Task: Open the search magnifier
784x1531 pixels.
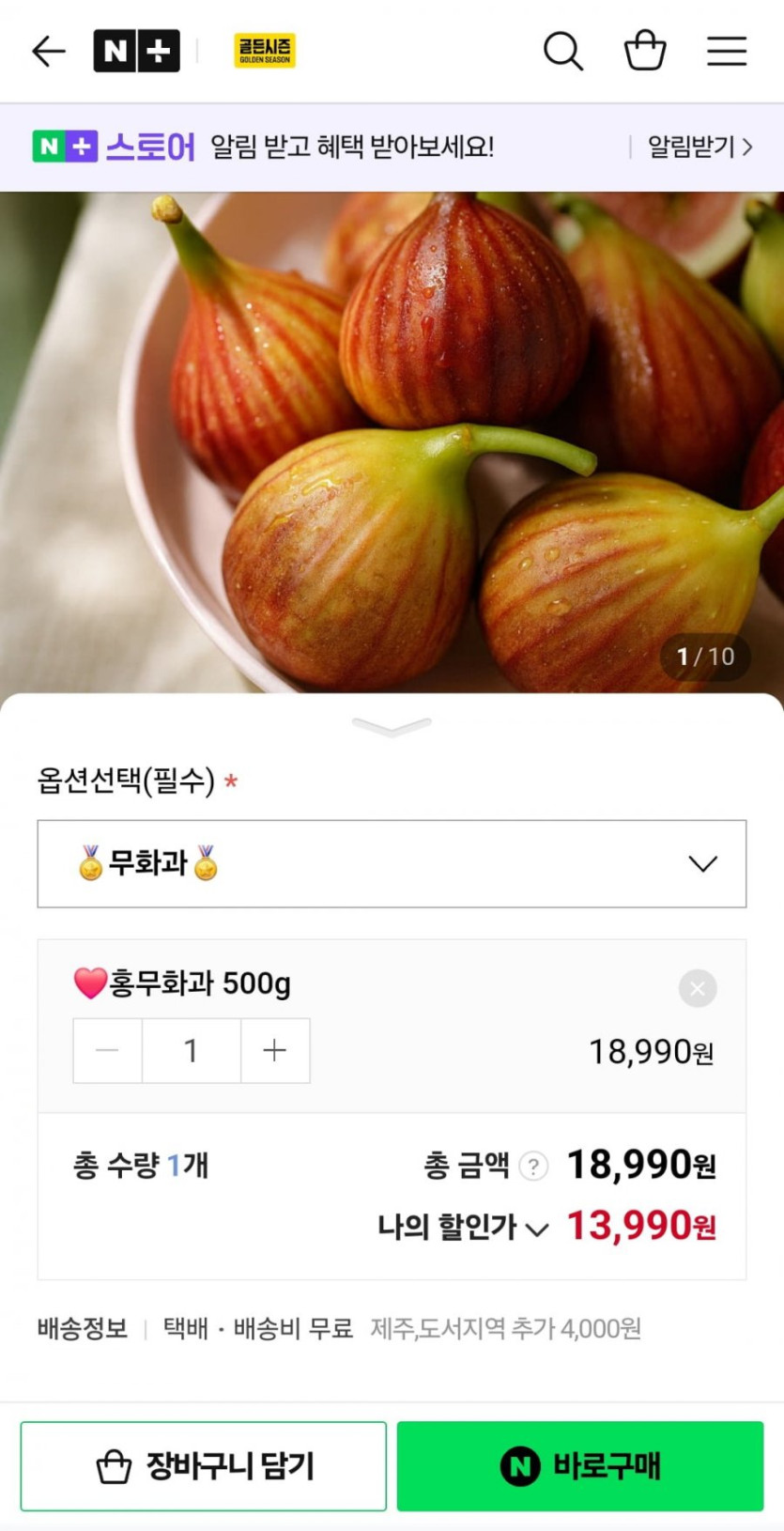Action: 563,51
